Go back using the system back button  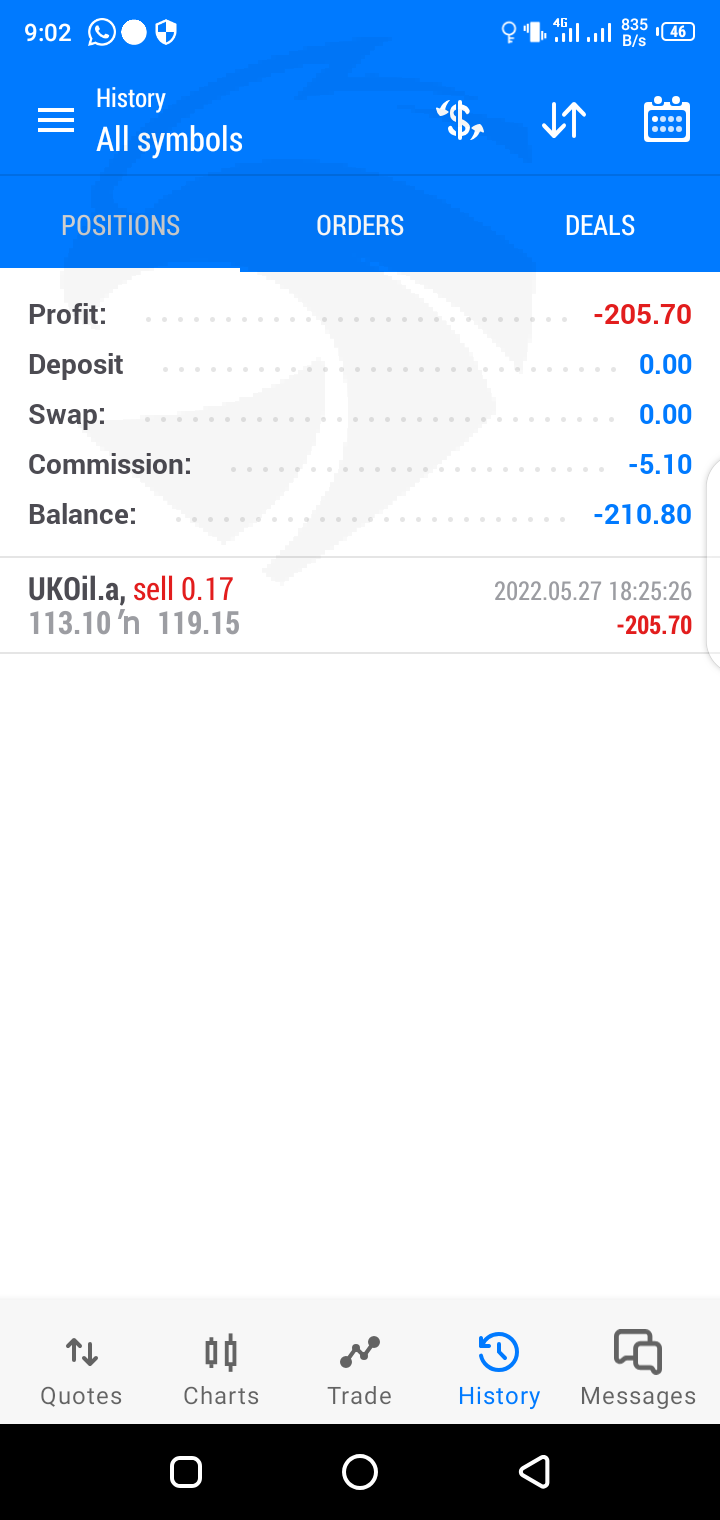(x=534, y=1472)
